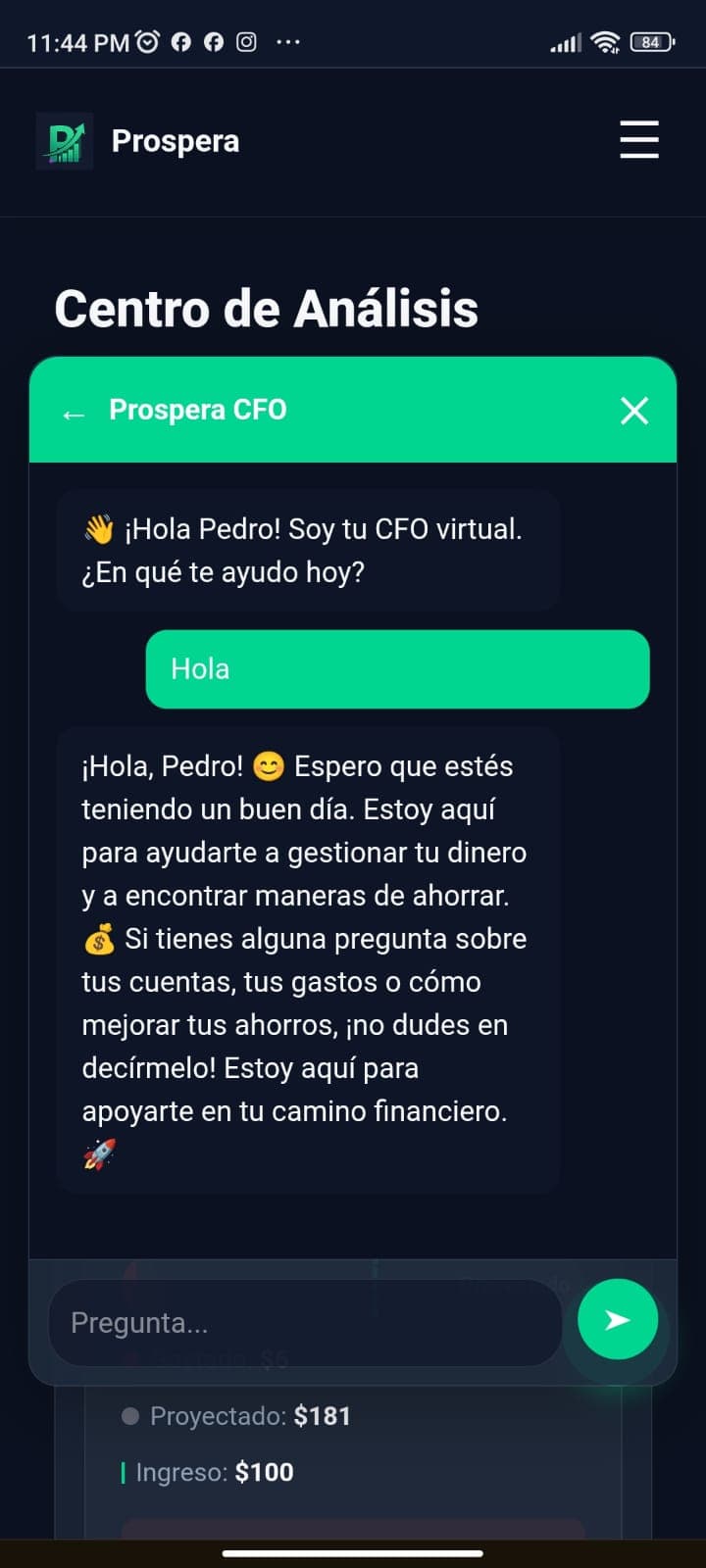
Task: Tap the navigation bar handle at bottom
Action: click(x=353, y=1553)
